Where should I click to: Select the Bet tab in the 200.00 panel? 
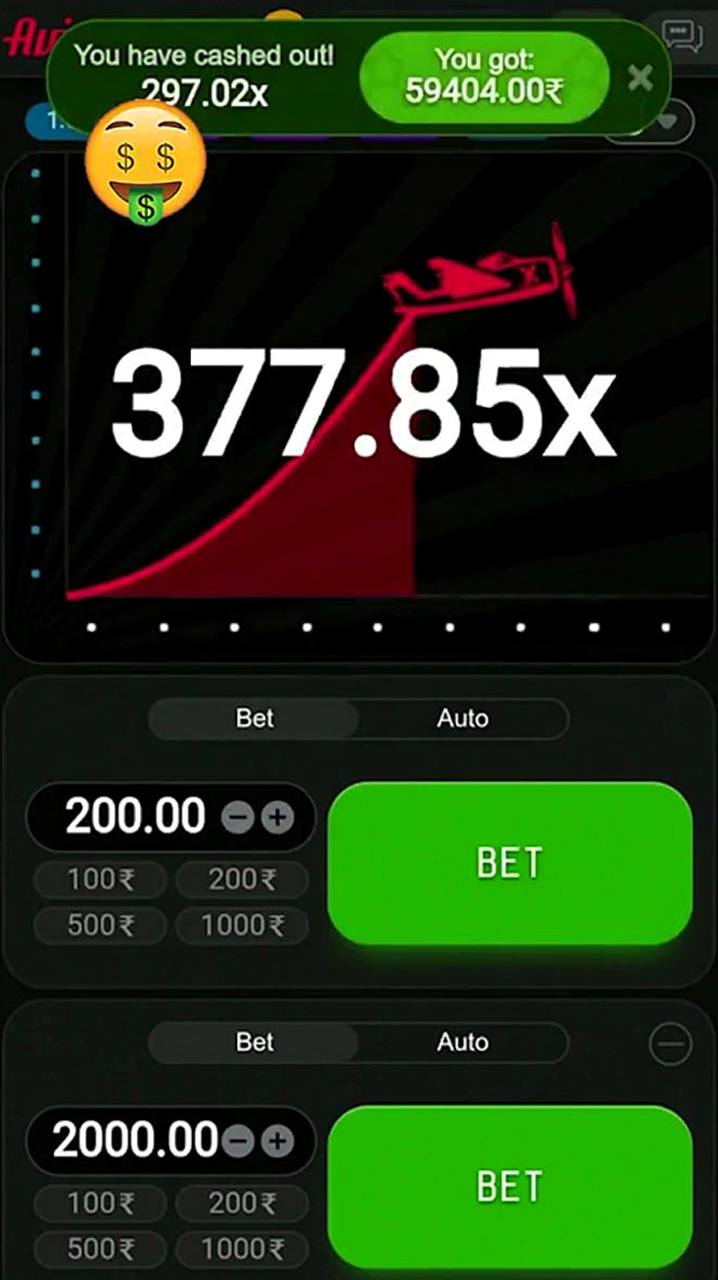pyautogui.click(x=254, y=718)
